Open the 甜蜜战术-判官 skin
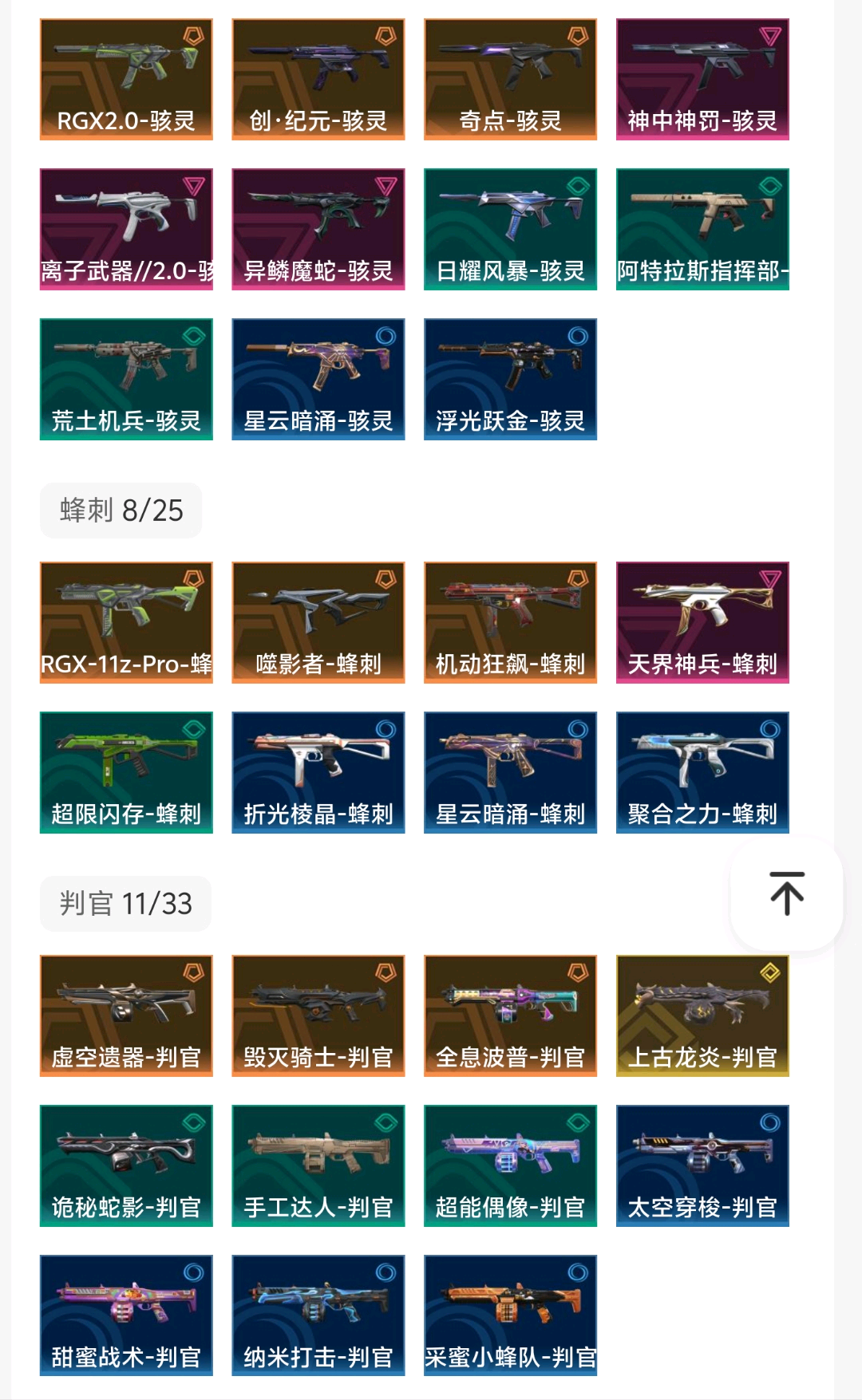 (126, 1316)
